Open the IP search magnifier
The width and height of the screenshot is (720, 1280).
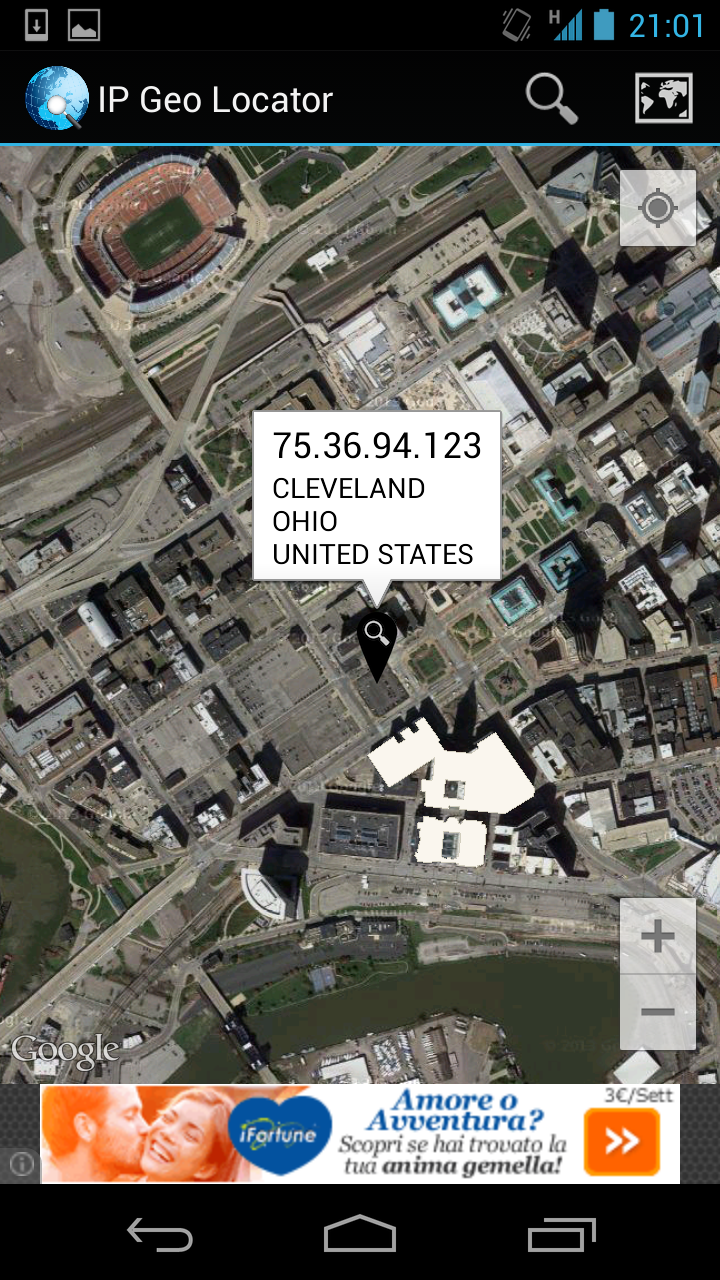coord(552,99)
